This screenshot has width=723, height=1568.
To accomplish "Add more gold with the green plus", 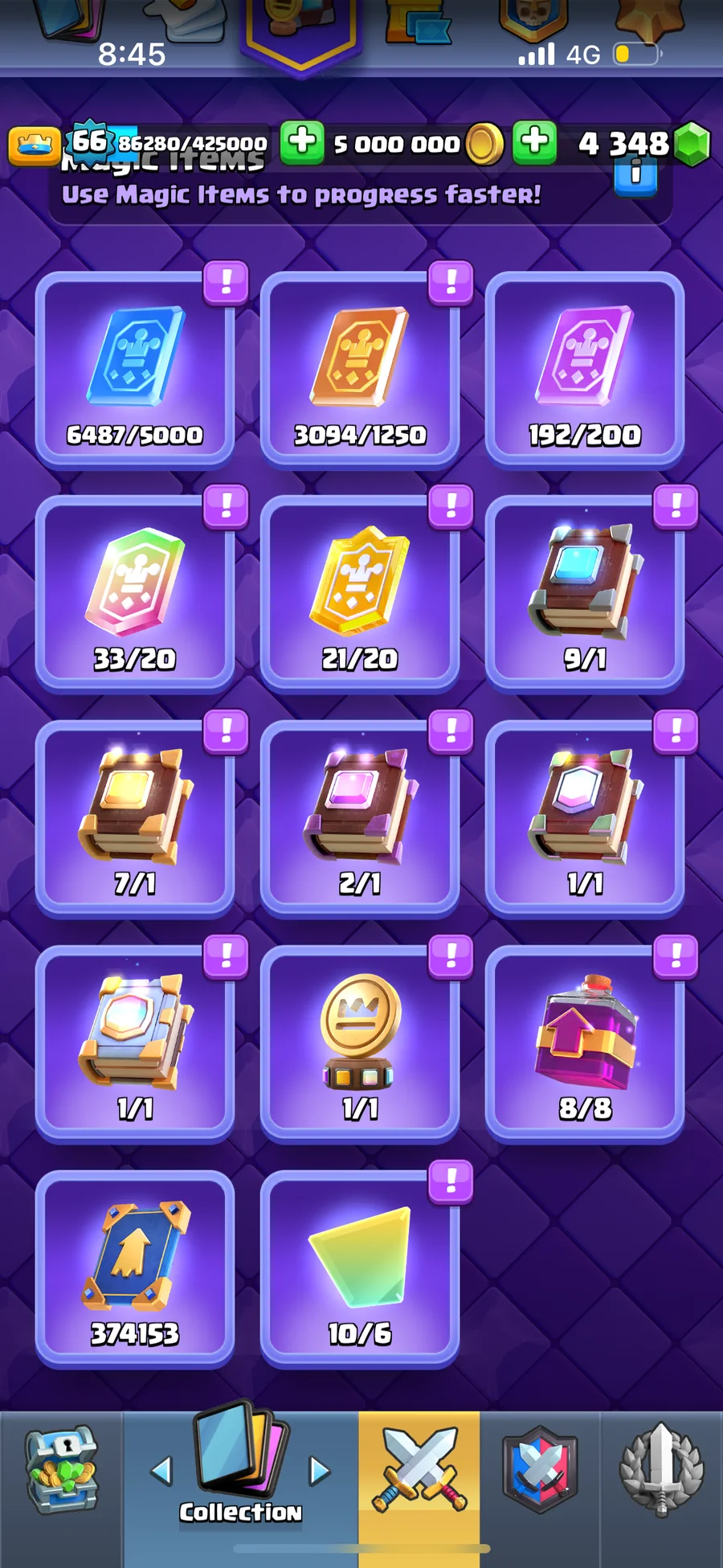I will click(302, 142).
